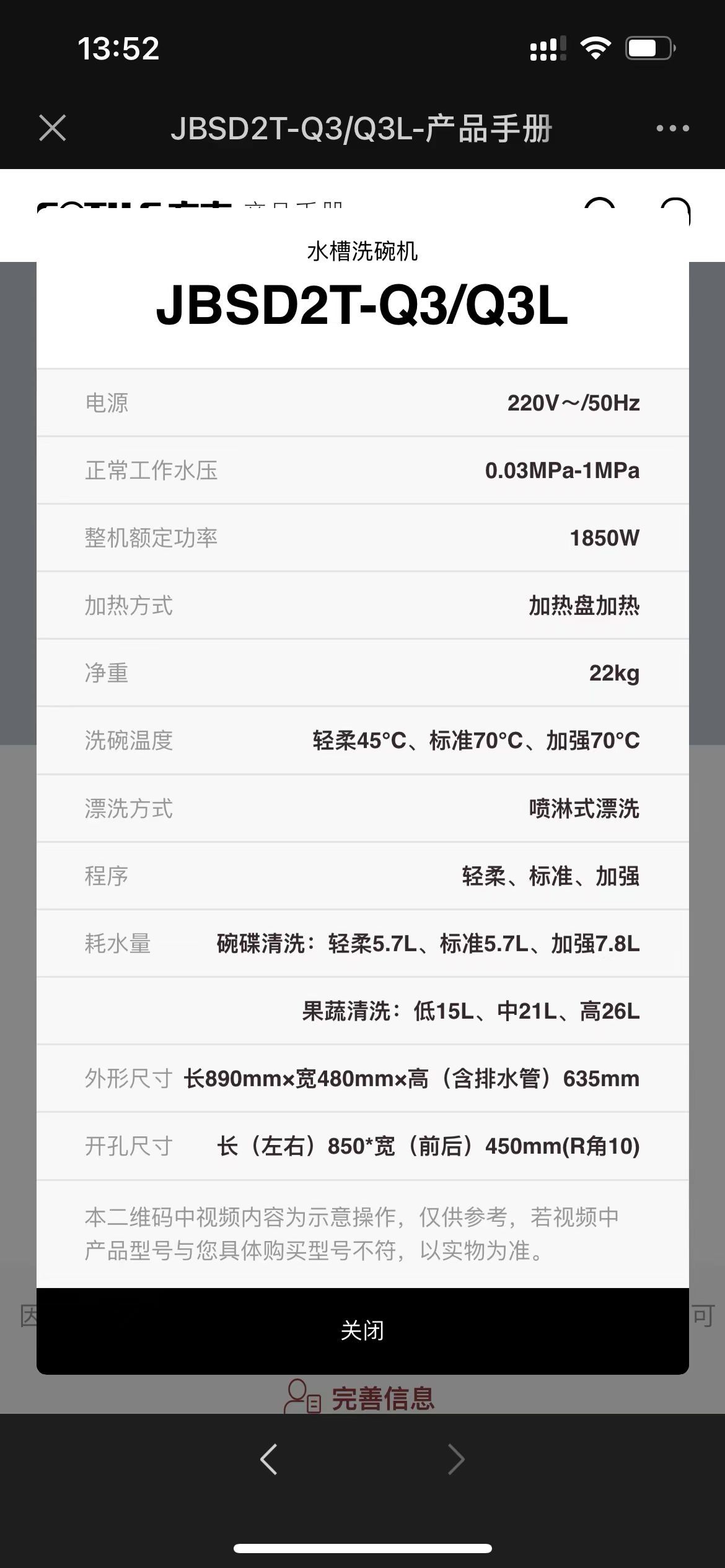725x1568 pixels.
Task: Open the three-dot overflow menu
Action: pos(672,128)
